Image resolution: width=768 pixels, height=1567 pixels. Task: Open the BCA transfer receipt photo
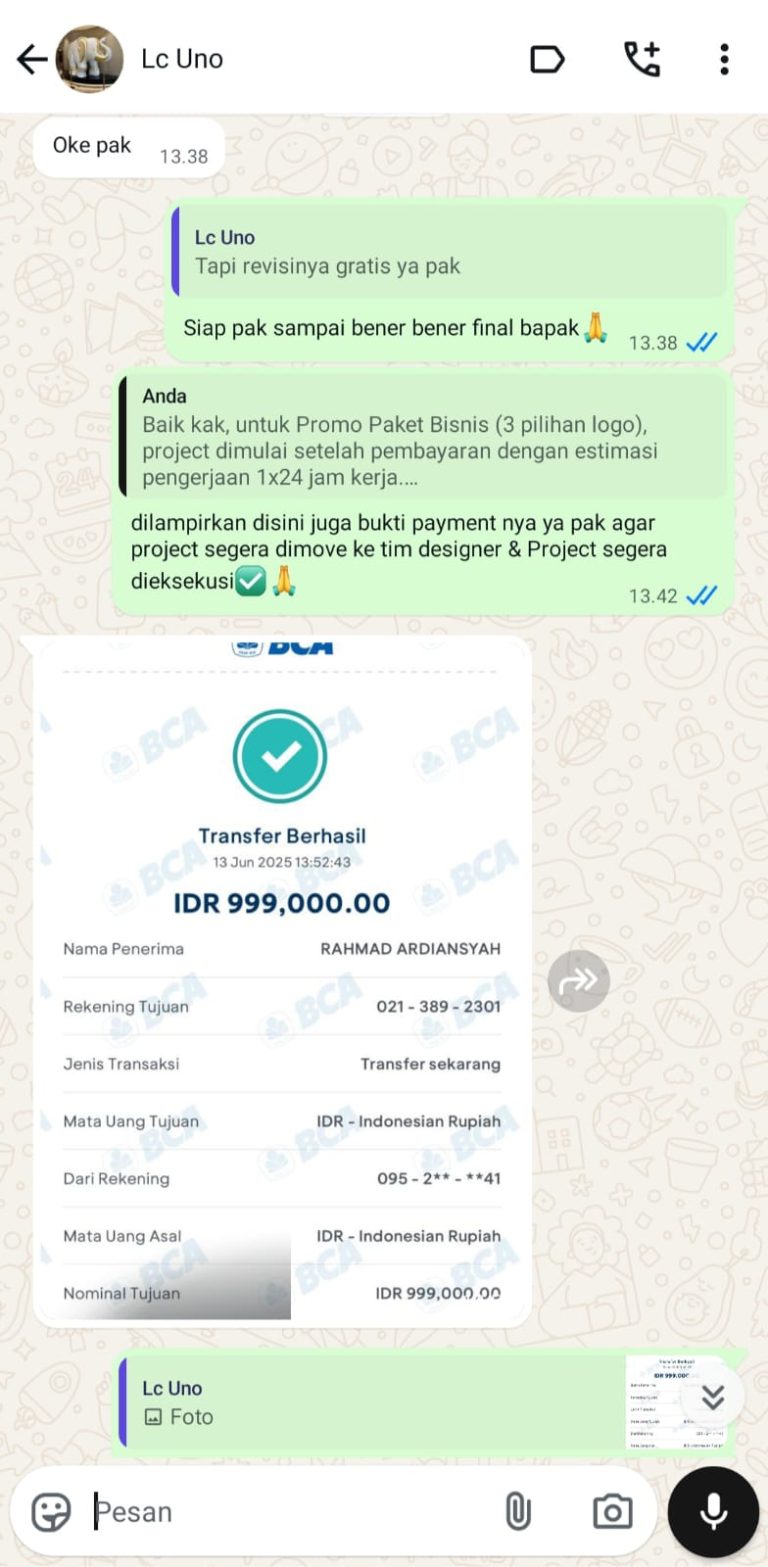coord(282,980)
